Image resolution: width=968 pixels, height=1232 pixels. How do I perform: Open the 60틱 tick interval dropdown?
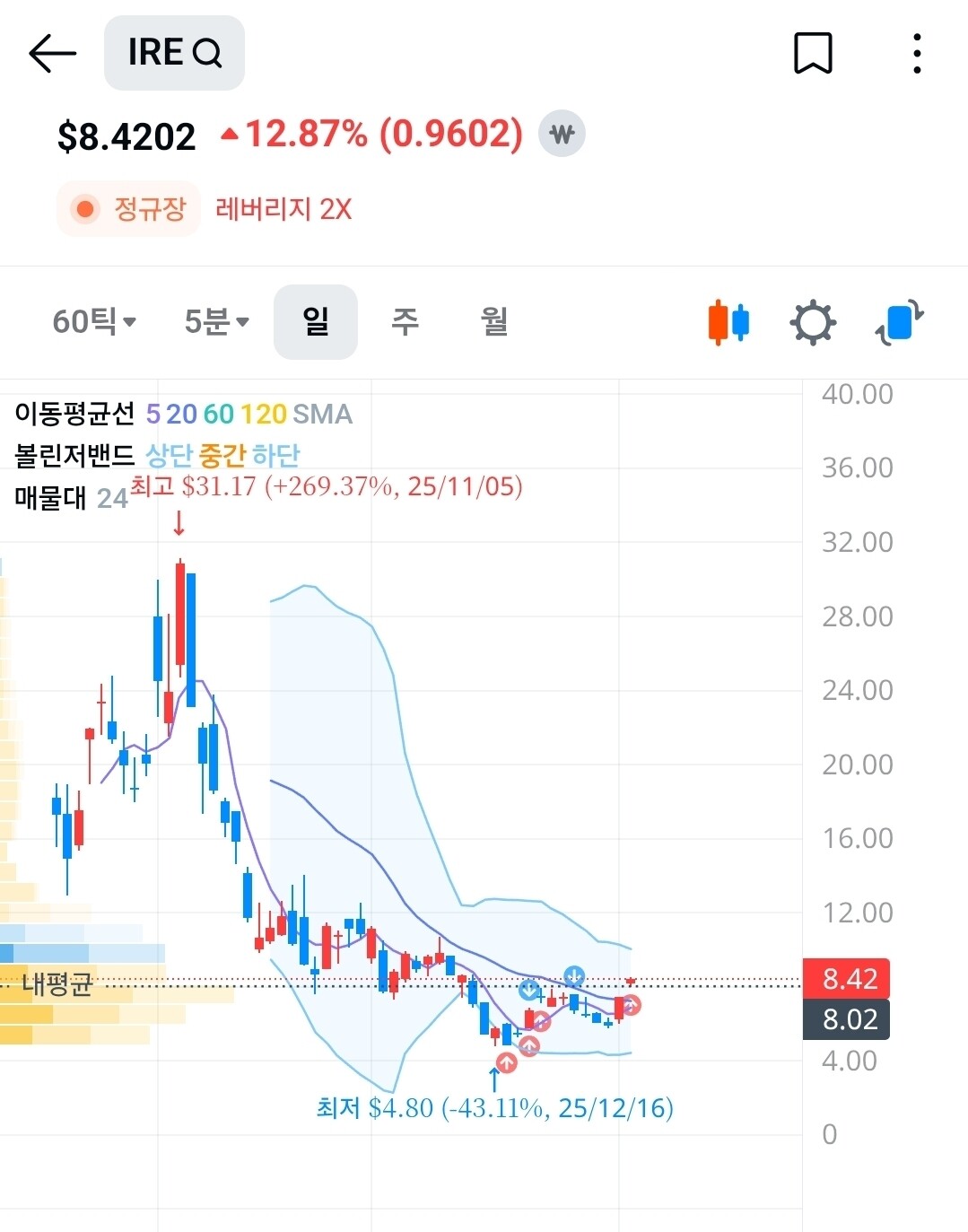click(x=94, y=321)
